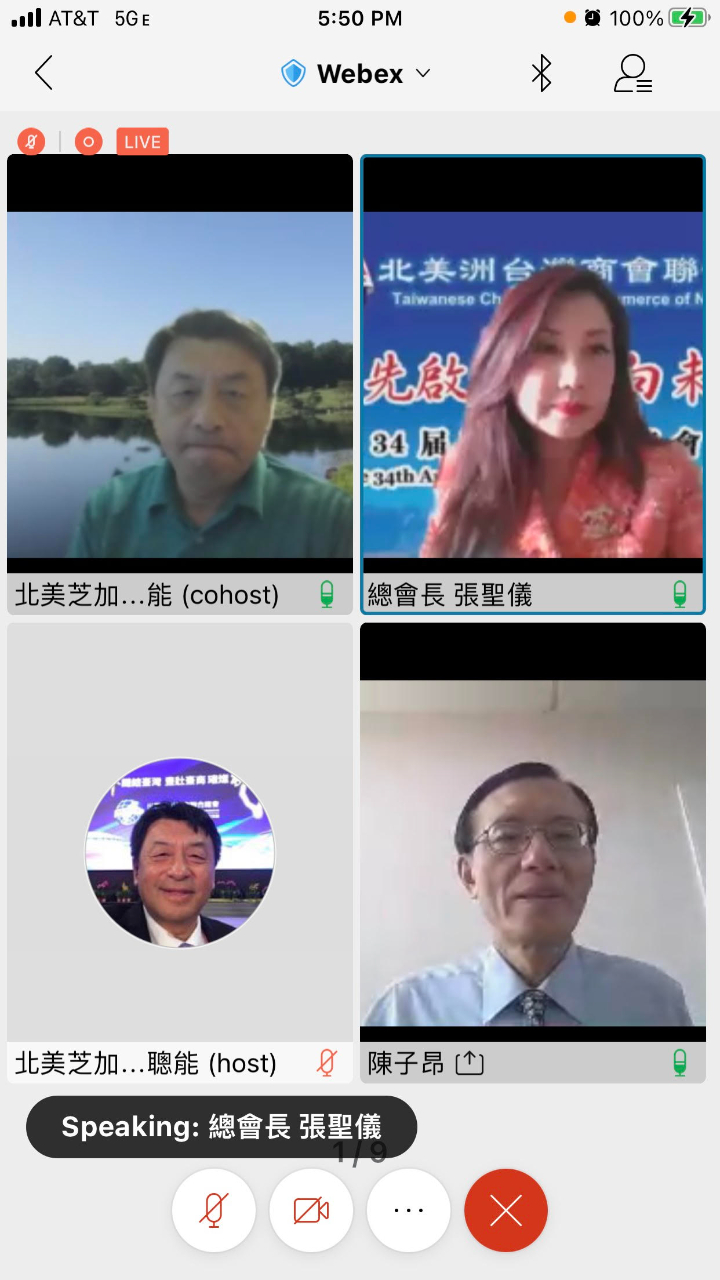
Task: Open Bluetooth audio options
Action: tap(541, 73)
